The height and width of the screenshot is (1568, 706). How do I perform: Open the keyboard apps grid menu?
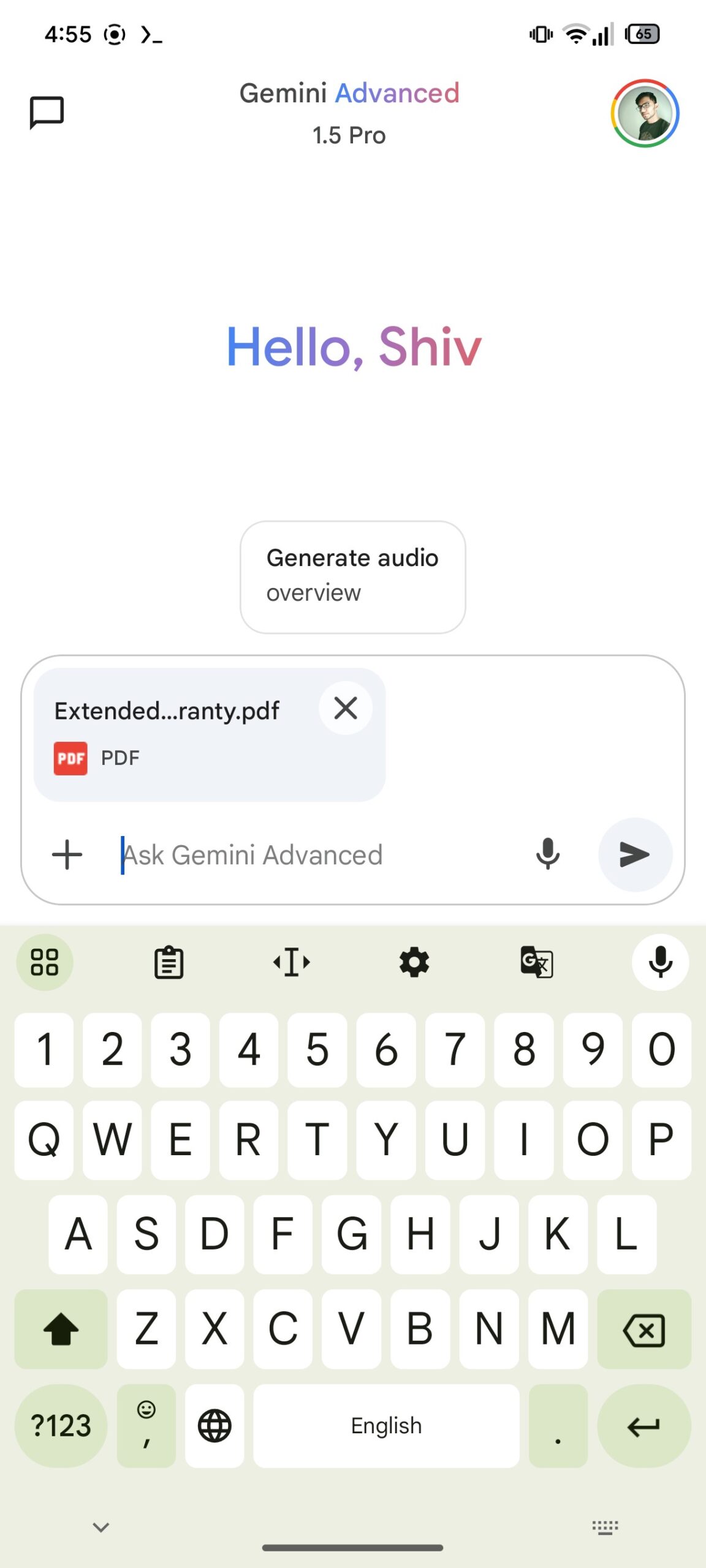click(x=45, y=962)
